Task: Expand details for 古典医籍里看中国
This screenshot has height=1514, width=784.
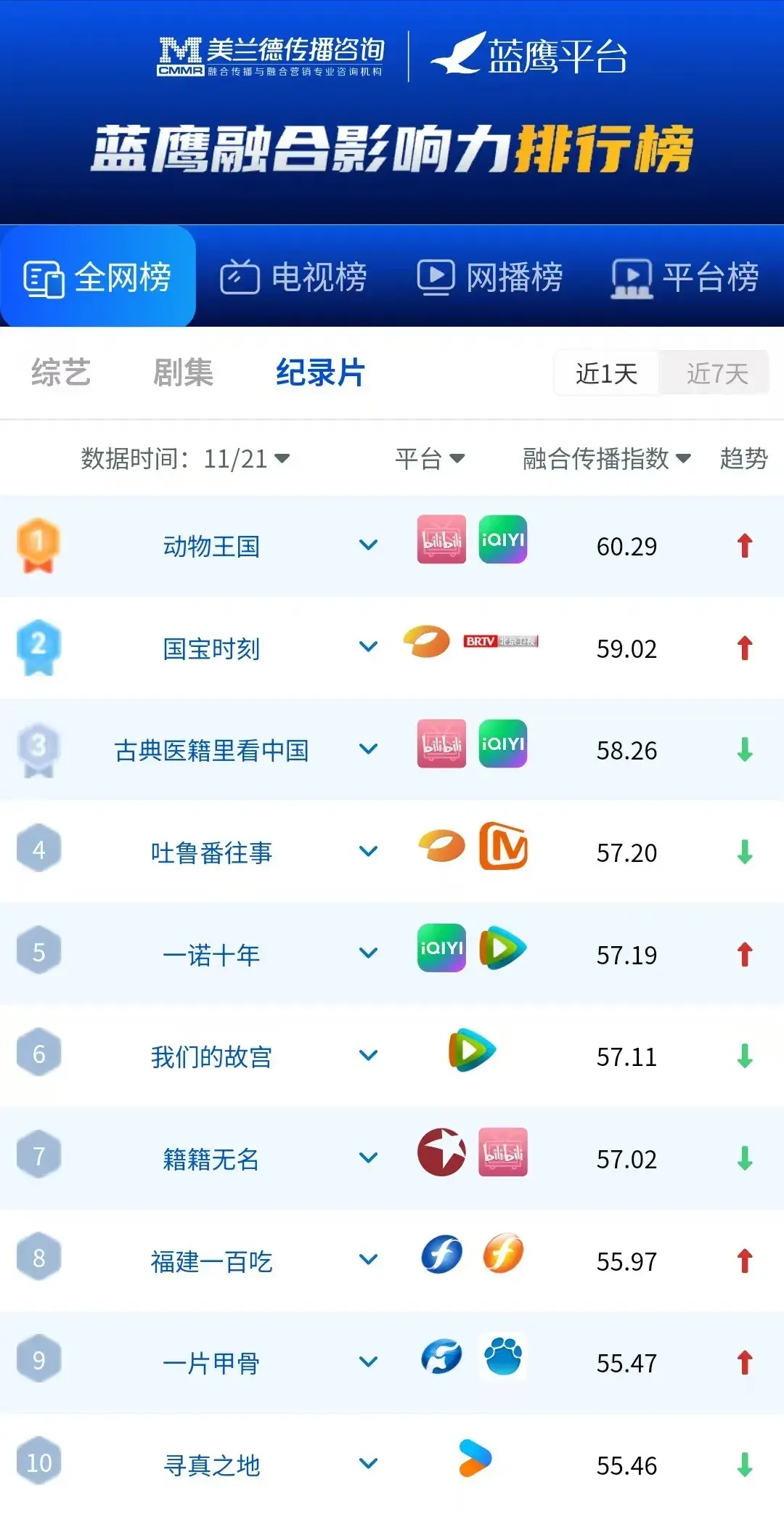Action: [x=369, y=749]
